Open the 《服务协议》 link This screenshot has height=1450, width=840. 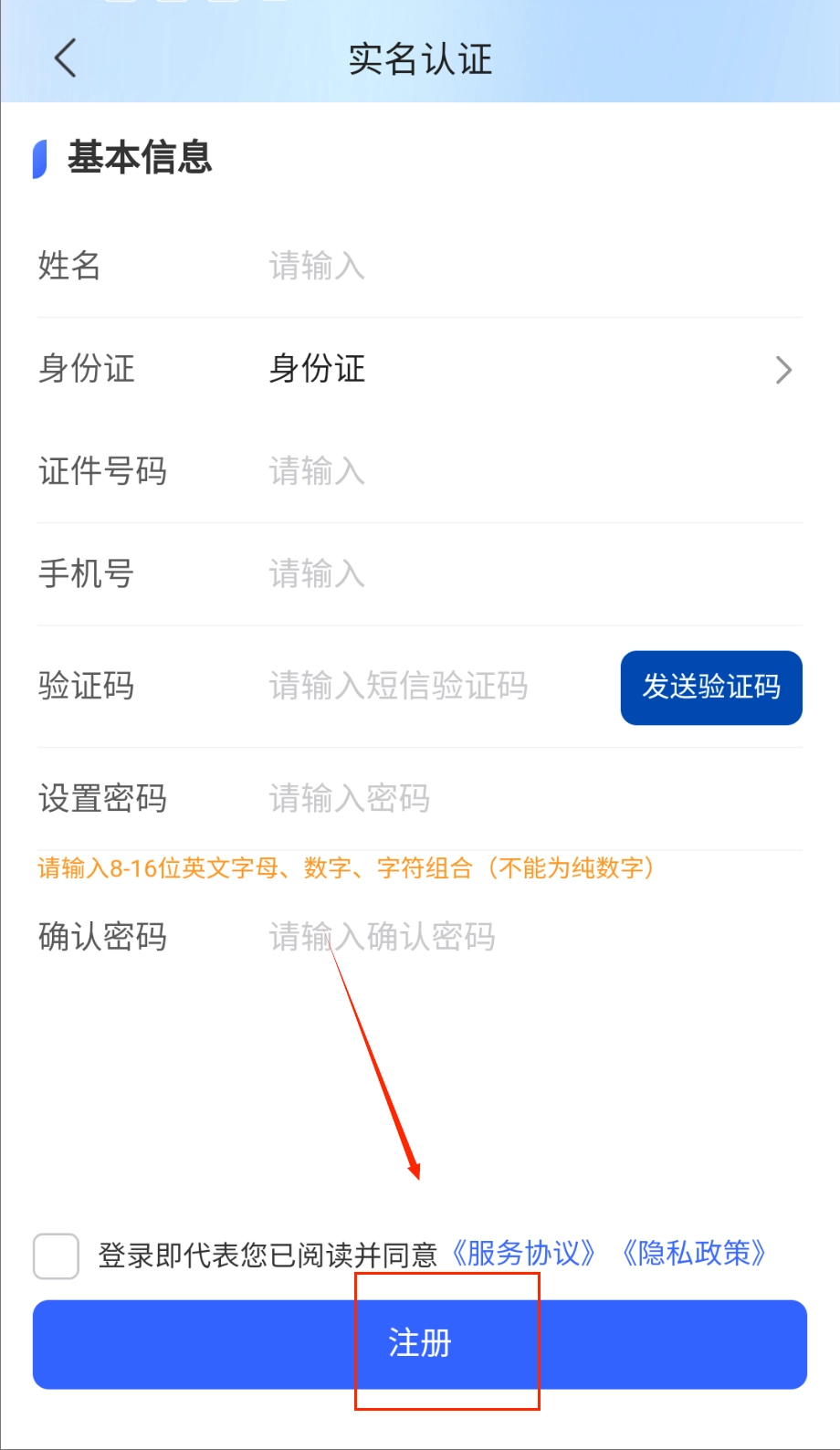524,1254
